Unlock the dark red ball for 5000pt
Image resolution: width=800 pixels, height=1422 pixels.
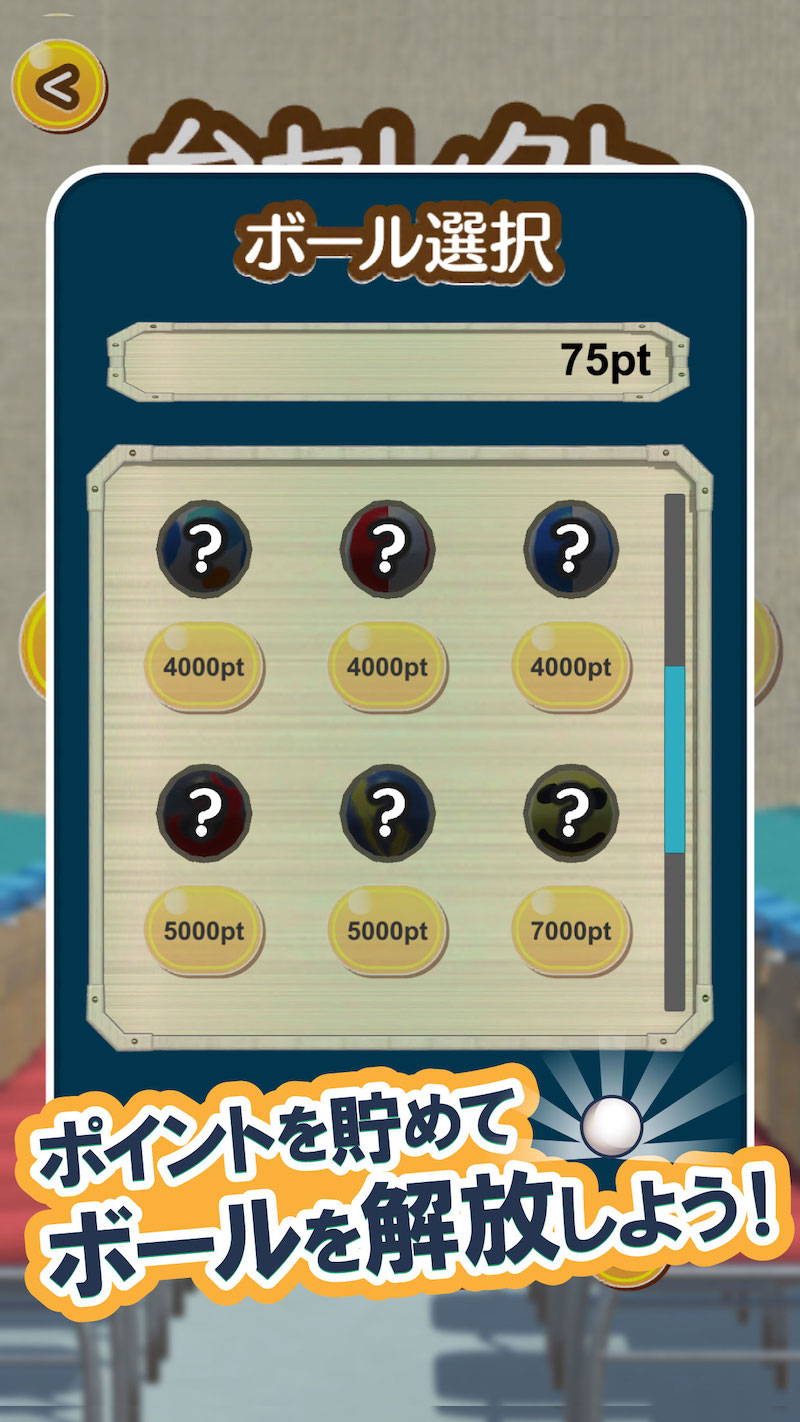pos(204,931)
